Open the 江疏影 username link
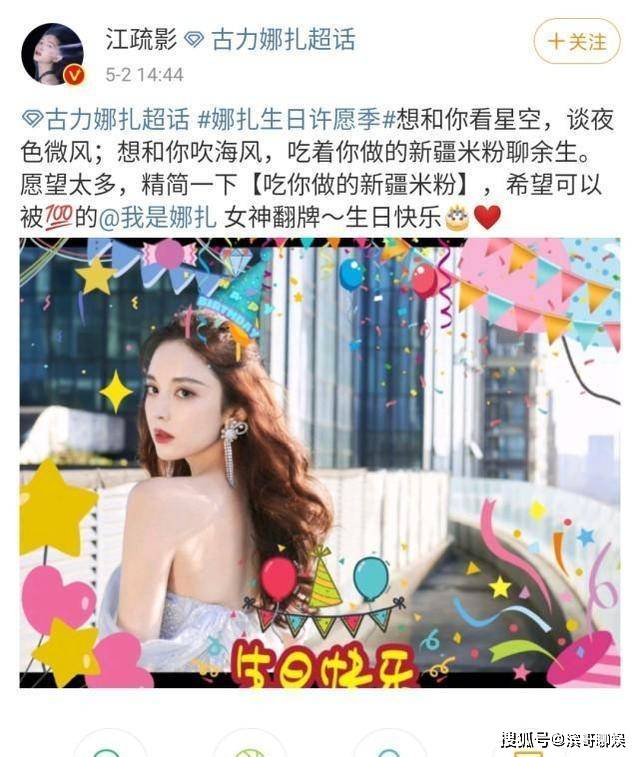 tap(141, 40)
